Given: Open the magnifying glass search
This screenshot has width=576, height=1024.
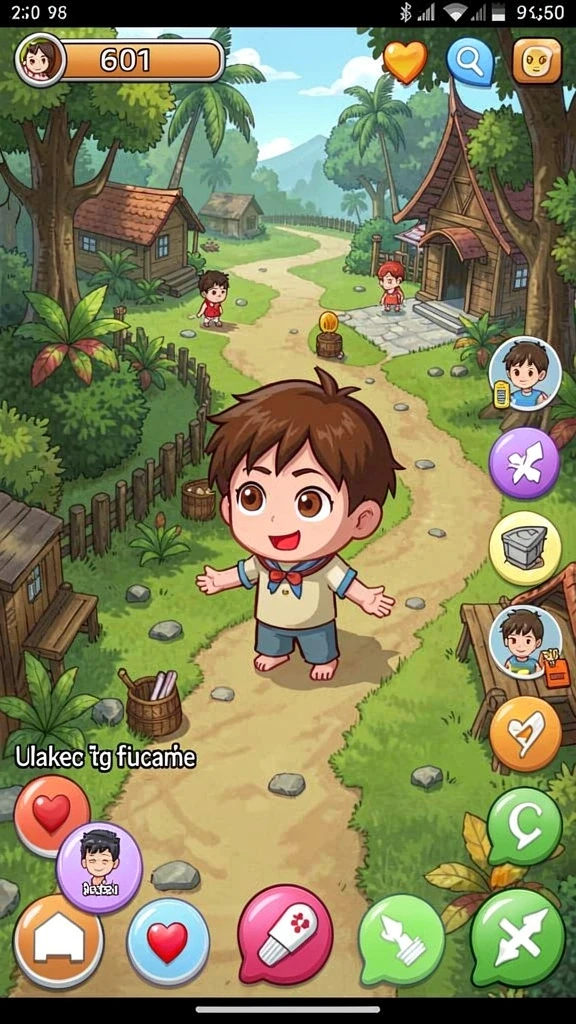Looking at the screenshot, I should [x=470, y=61].
